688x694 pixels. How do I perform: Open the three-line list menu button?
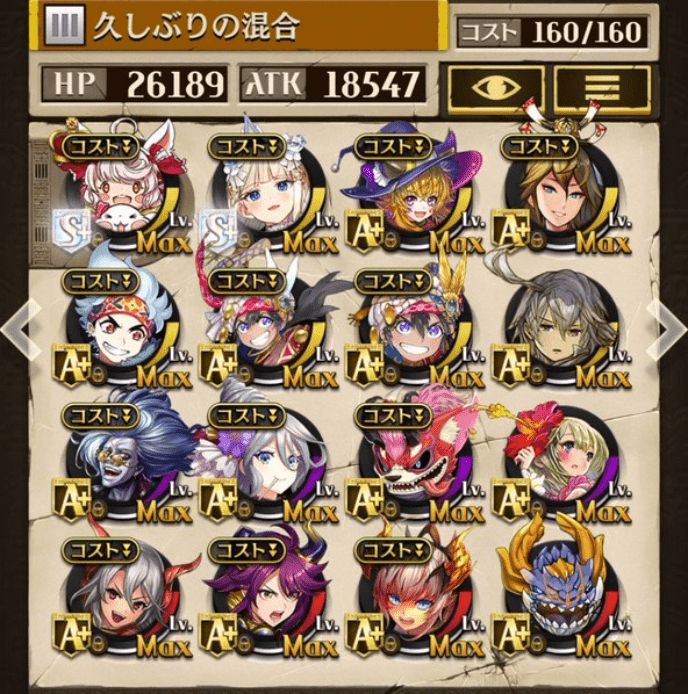coord(603,89)
